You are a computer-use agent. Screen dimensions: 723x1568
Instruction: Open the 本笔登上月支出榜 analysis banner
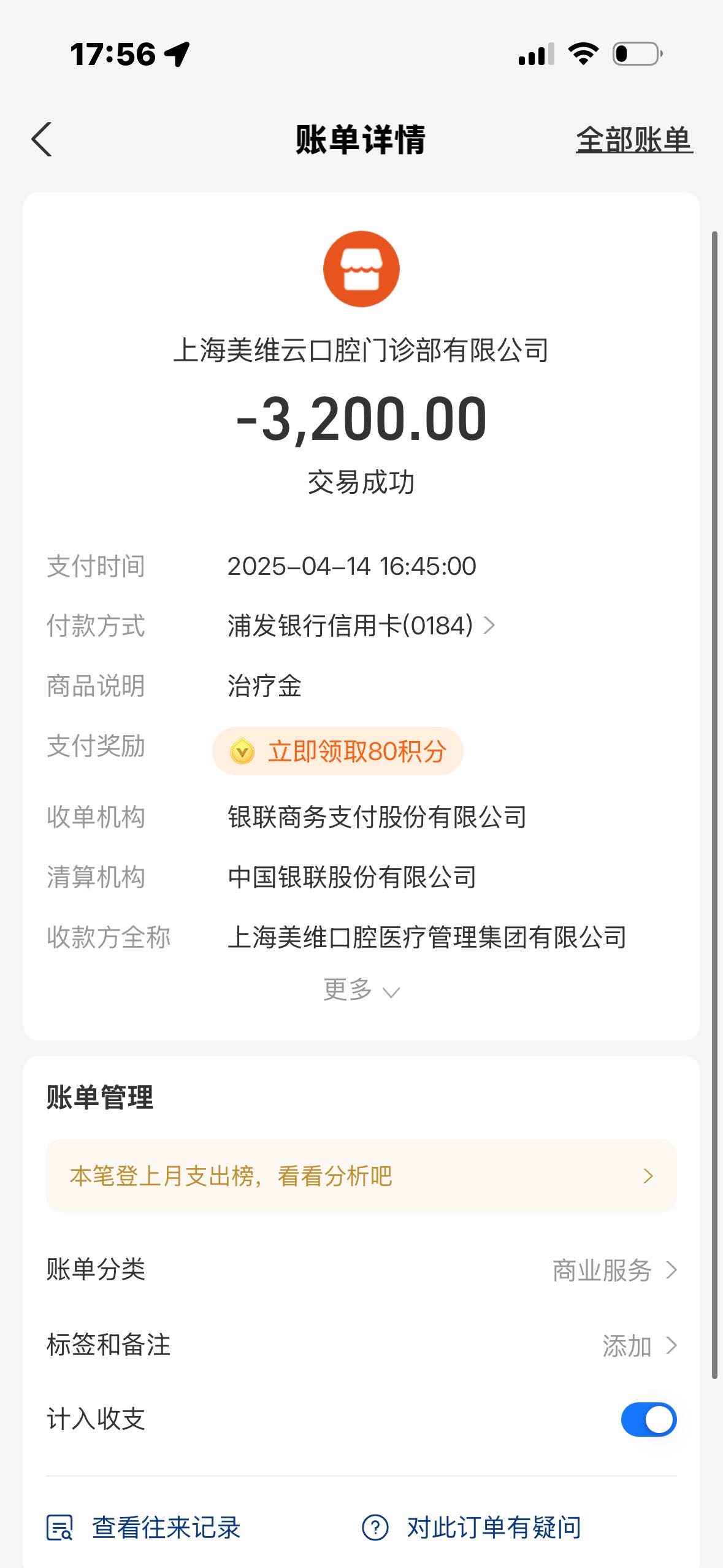361,1176
